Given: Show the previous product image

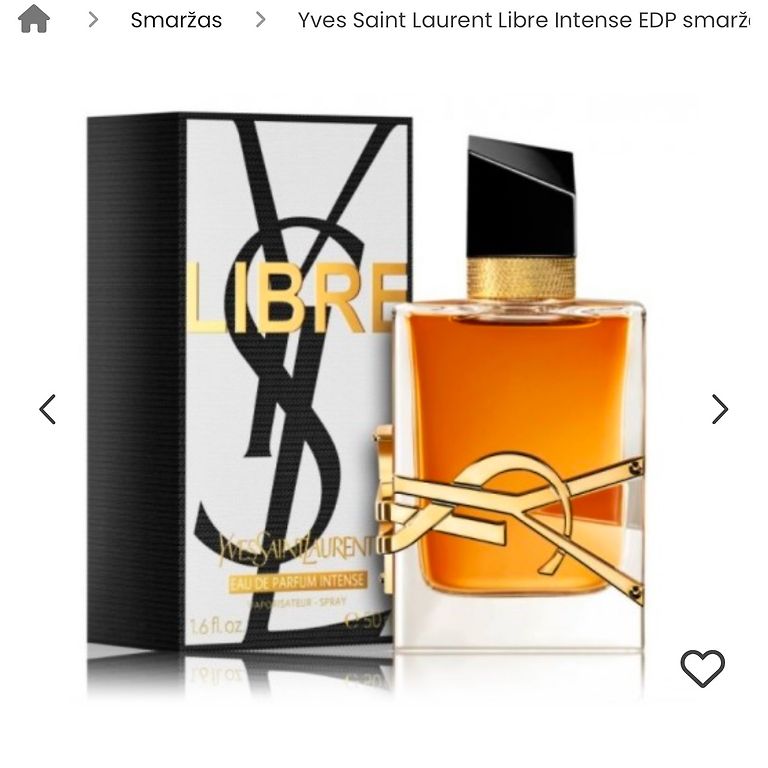Looking at the screenshot, I should (47, 409).
